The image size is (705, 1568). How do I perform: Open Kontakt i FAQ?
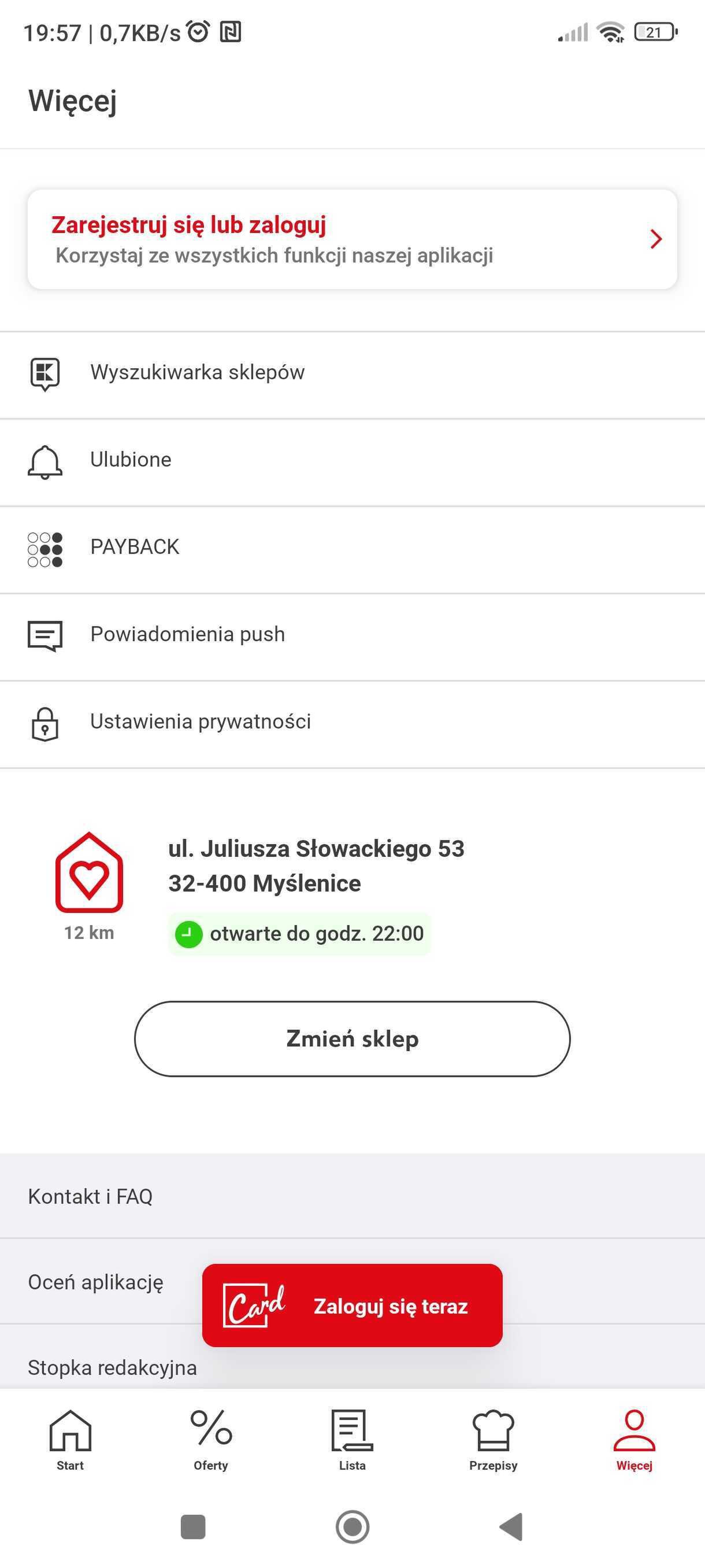coord(352,1196)
